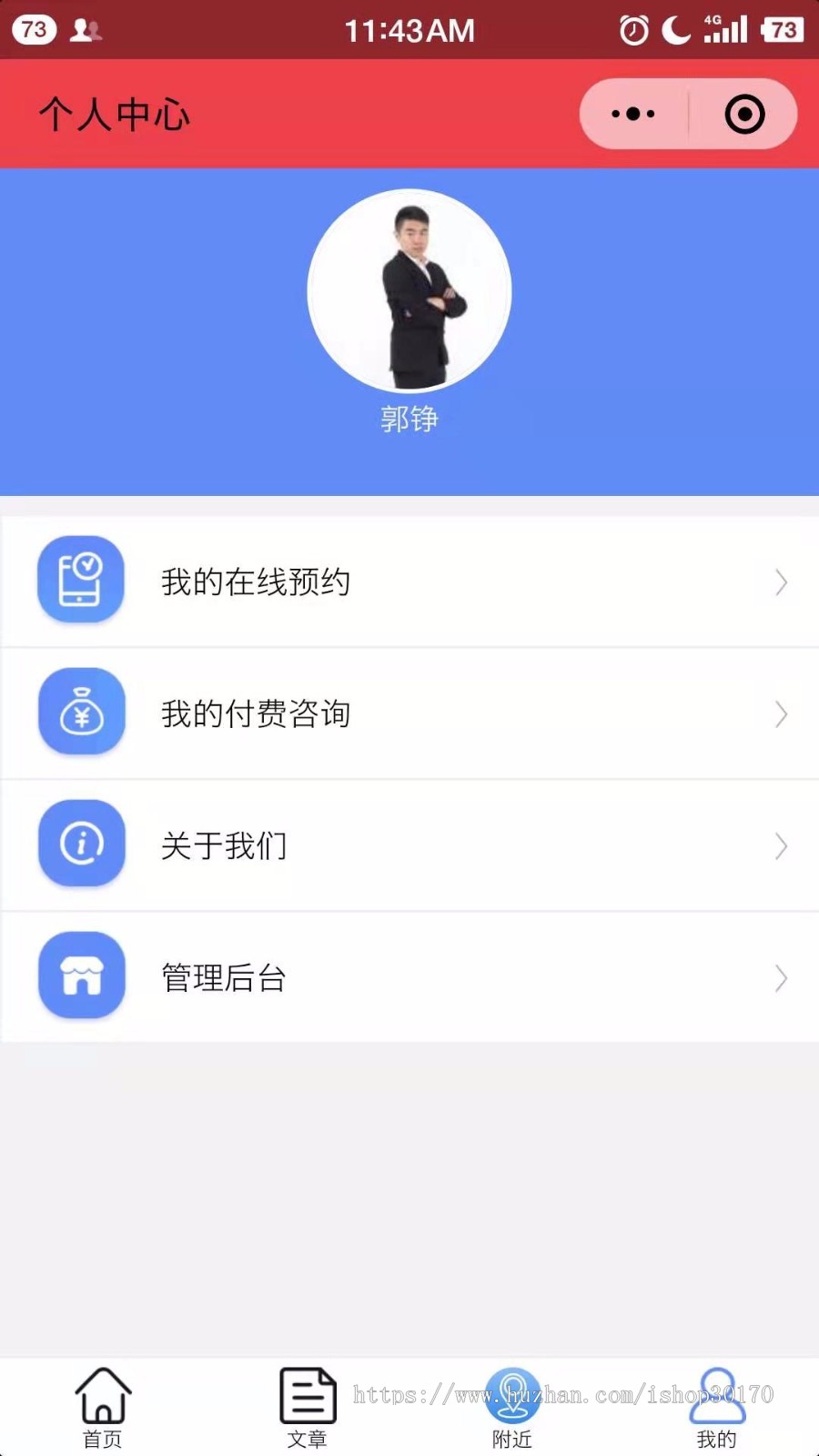Select the storefront icon for 管理后台
The height and width of the screenshot is (1456, 819).
[80, 975]
